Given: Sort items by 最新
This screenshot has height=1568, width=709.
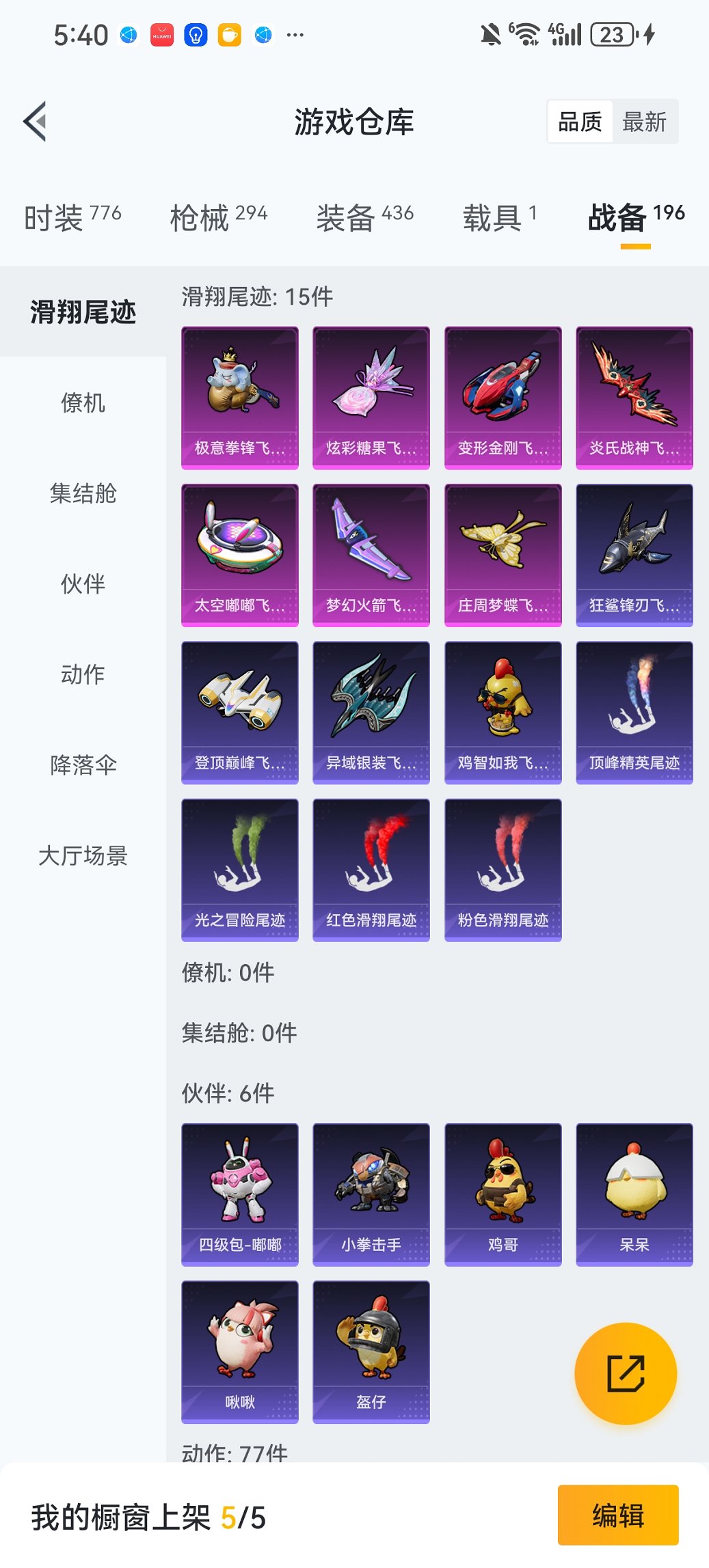Looking at the screenshot, I should (x=644, y=122).
